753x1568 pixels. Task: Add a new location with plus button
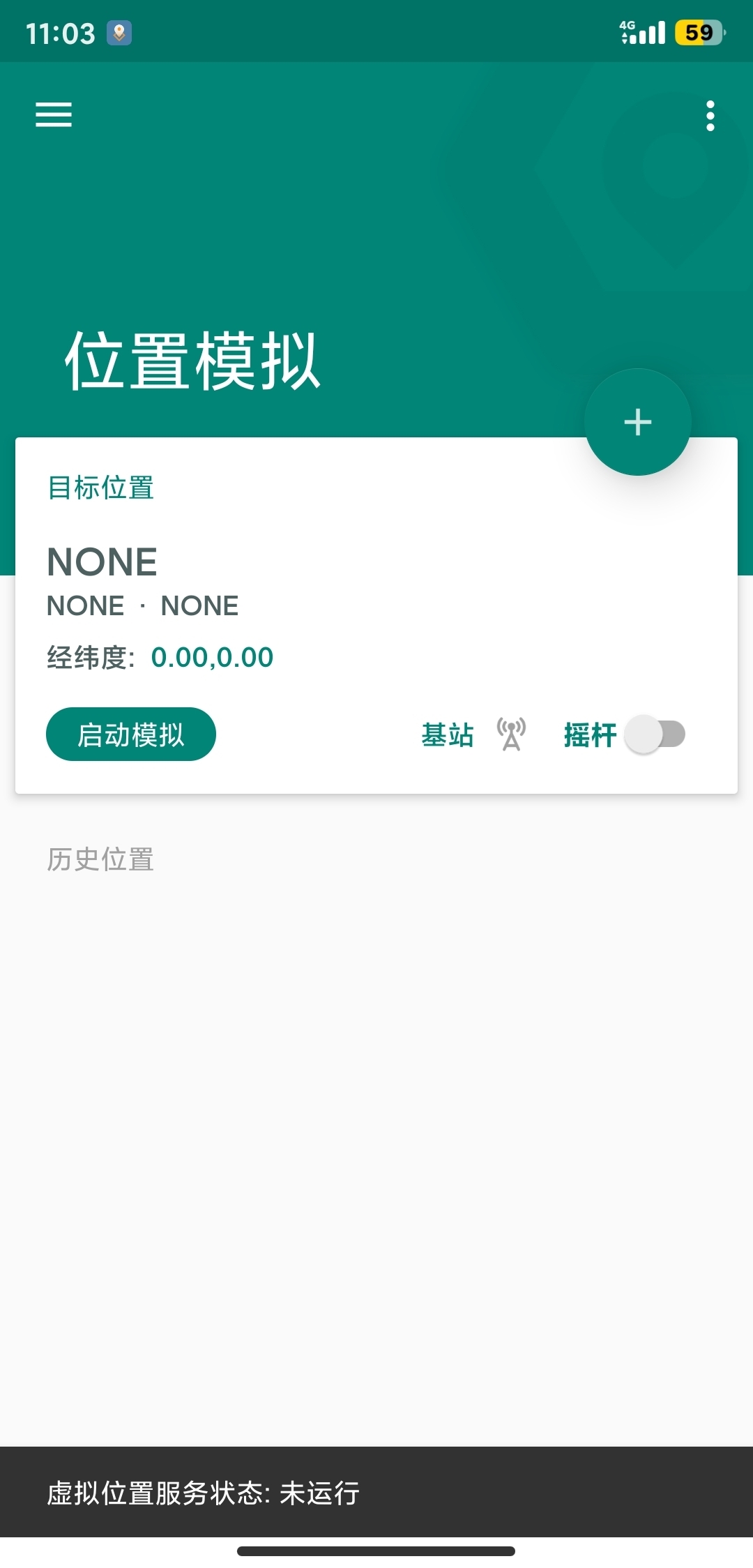(x=637, y=422)
